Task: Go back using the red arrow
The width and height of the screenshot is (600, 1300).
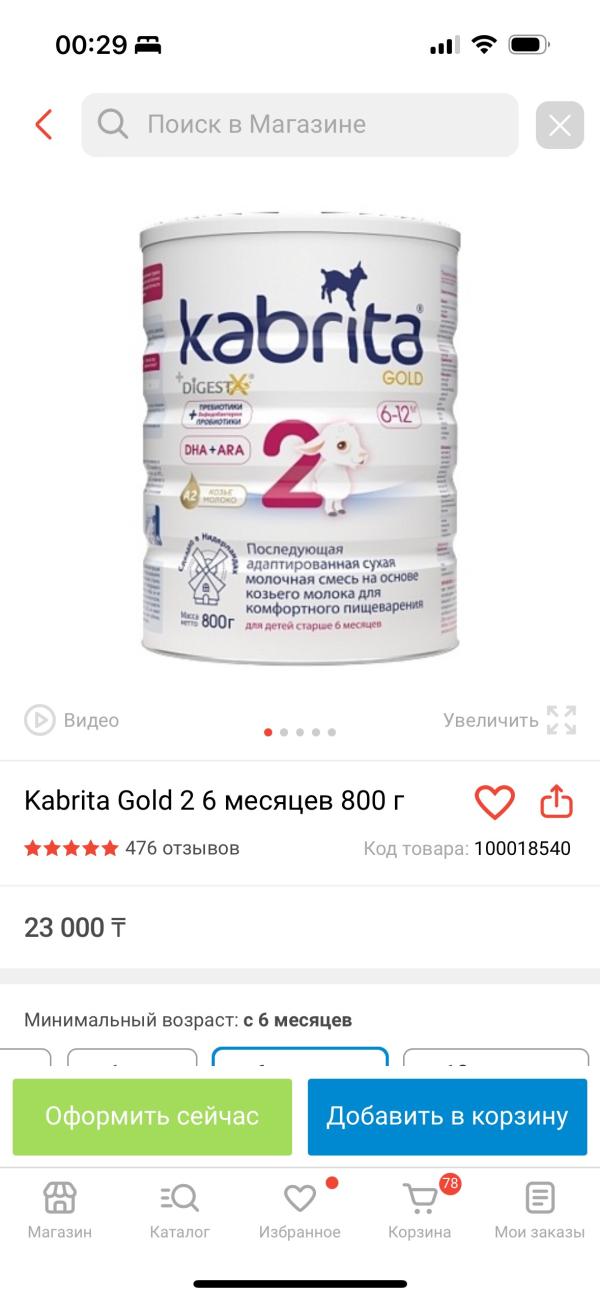Action: tap(43, 125)
